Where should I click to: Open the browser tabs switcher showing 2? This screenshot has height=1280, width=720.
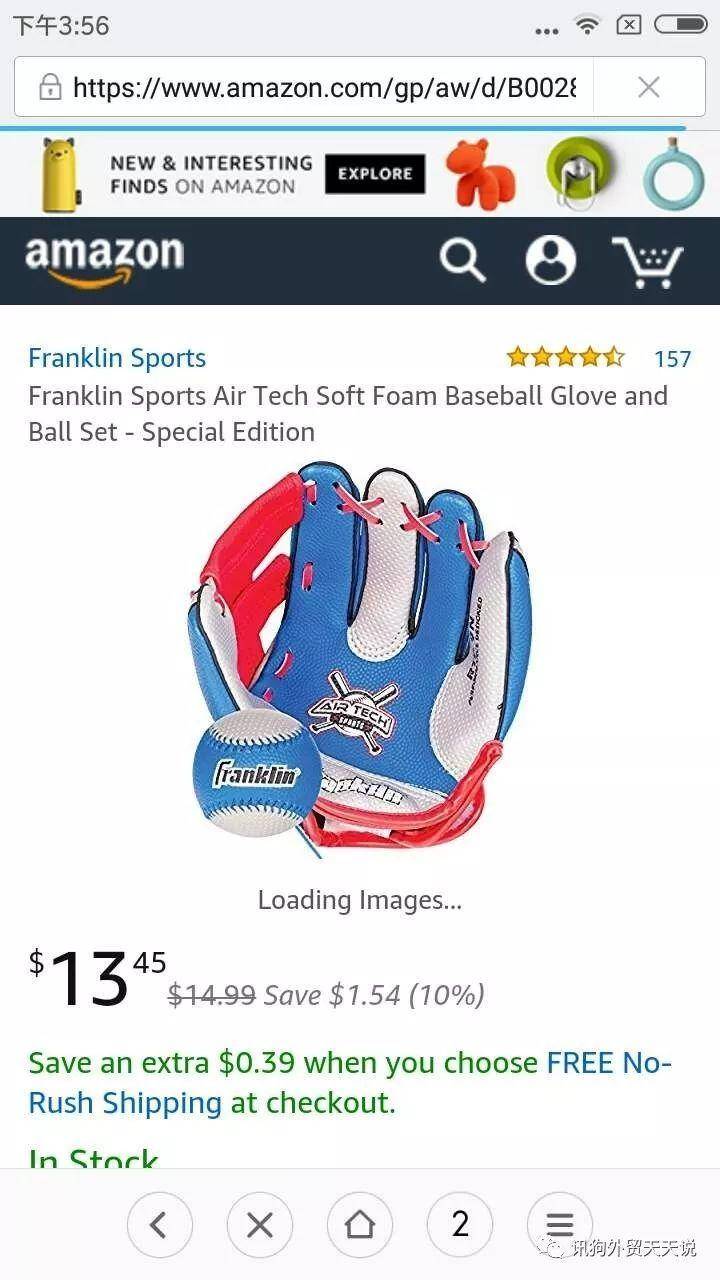[460, 1224]
